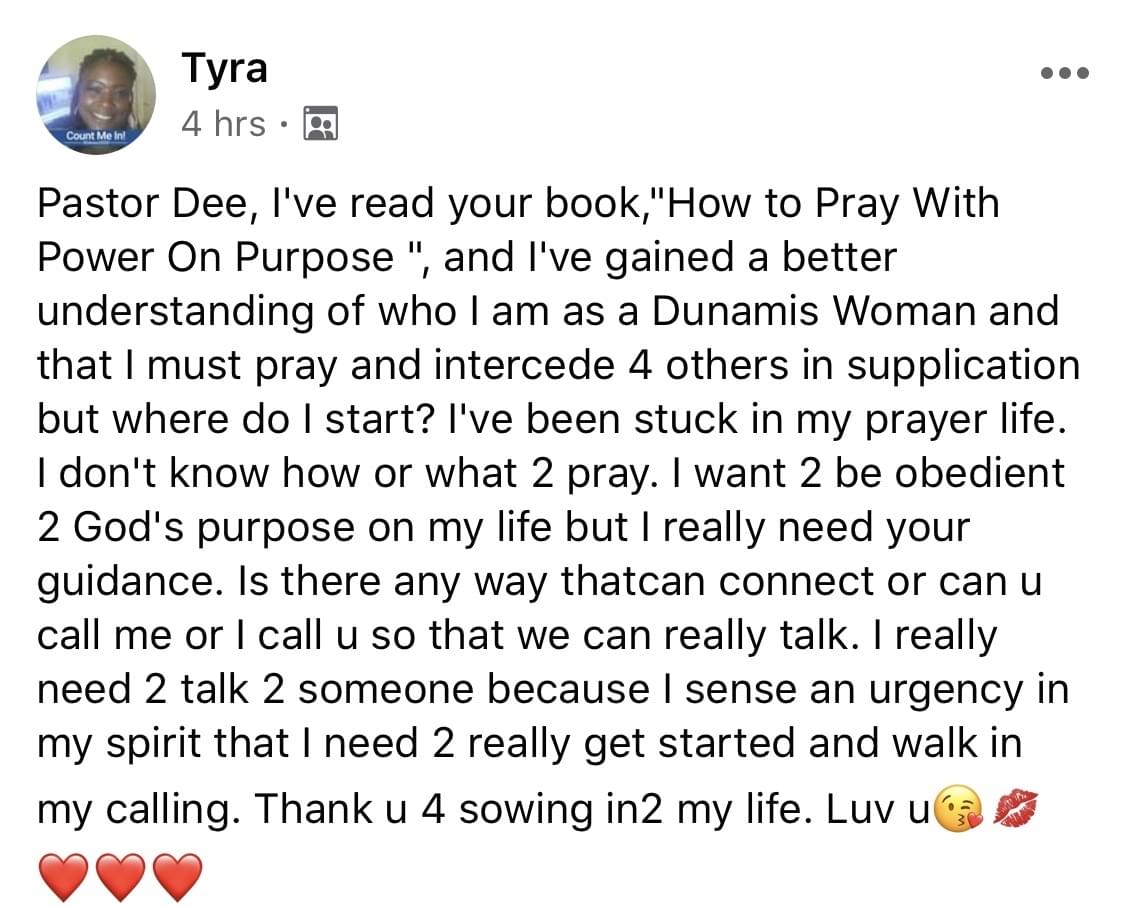Tap the group audience icon by timestamp
This screenshot has height=909, width=1125.
[x=321, y=123]
